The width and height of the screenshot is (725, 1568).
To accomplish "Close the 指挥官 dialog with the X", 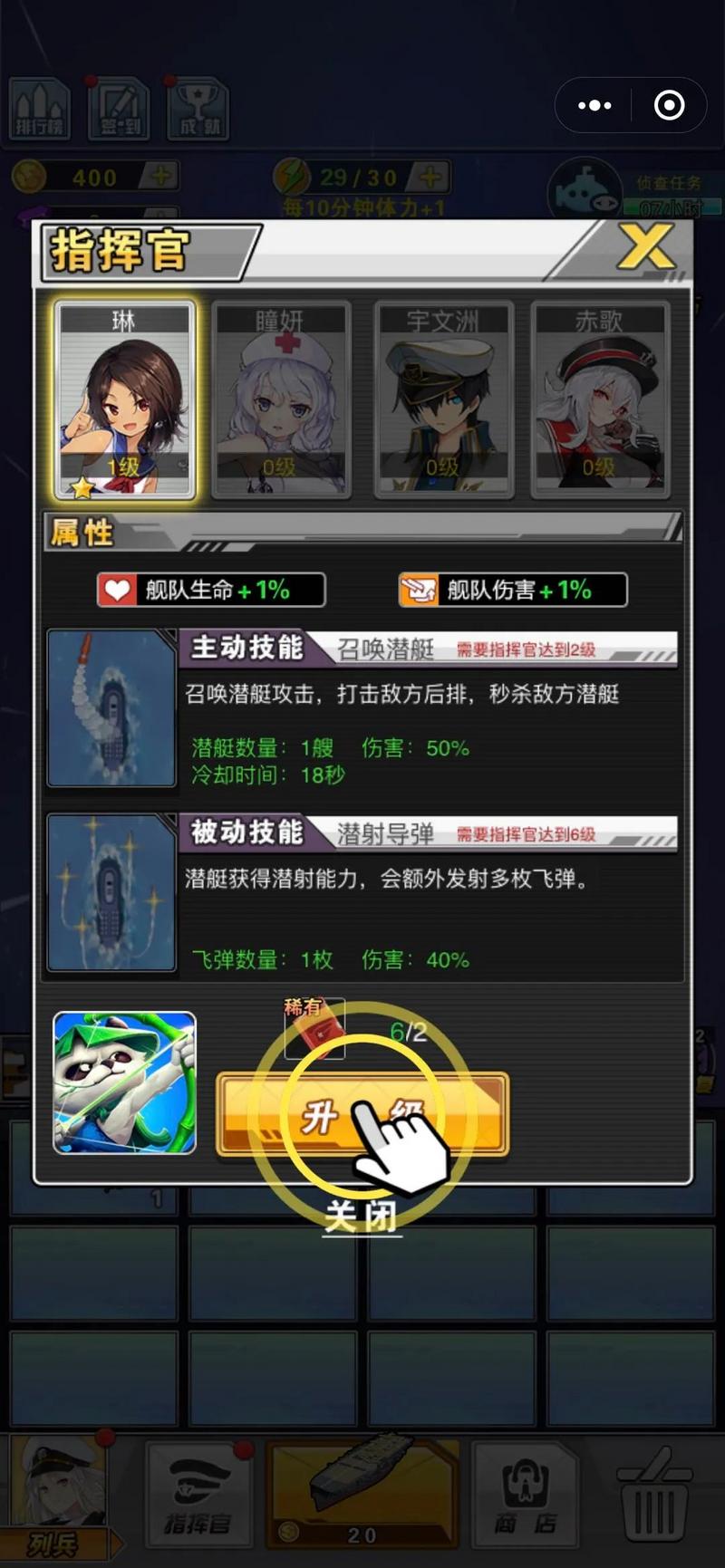I will [x=645, y=246].
